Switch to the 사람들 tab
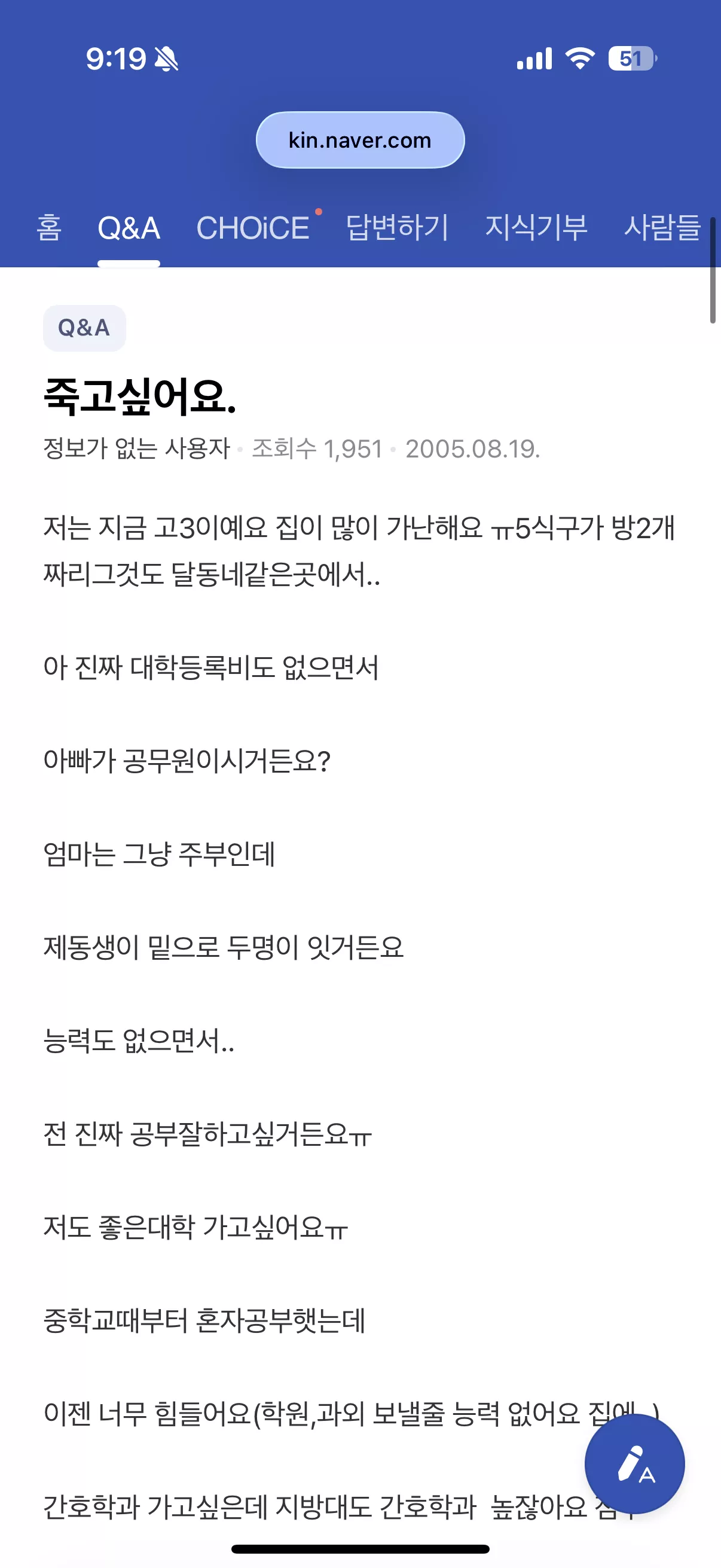Image resolution: width=721 pixels, height=1568 pixels. [x=662, y=228]
